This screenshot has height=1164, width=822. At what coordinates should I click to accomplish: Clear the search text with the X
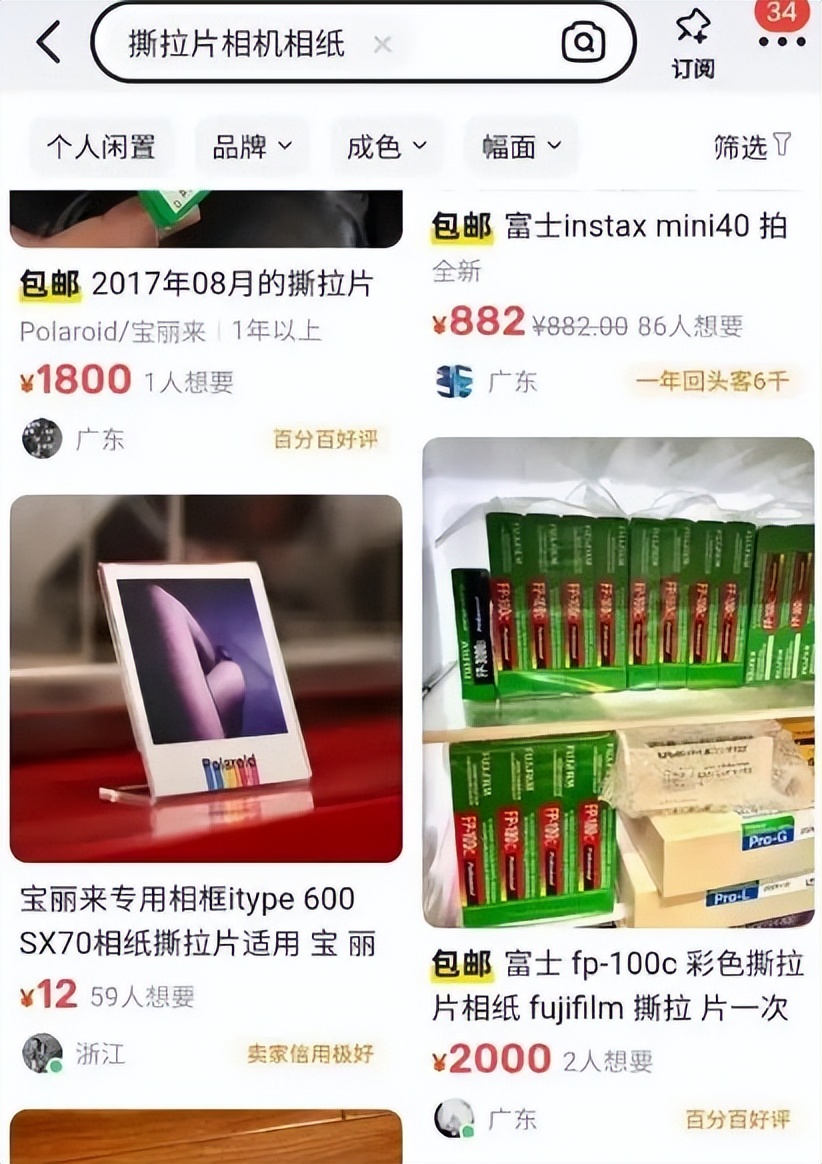[382, 44]
